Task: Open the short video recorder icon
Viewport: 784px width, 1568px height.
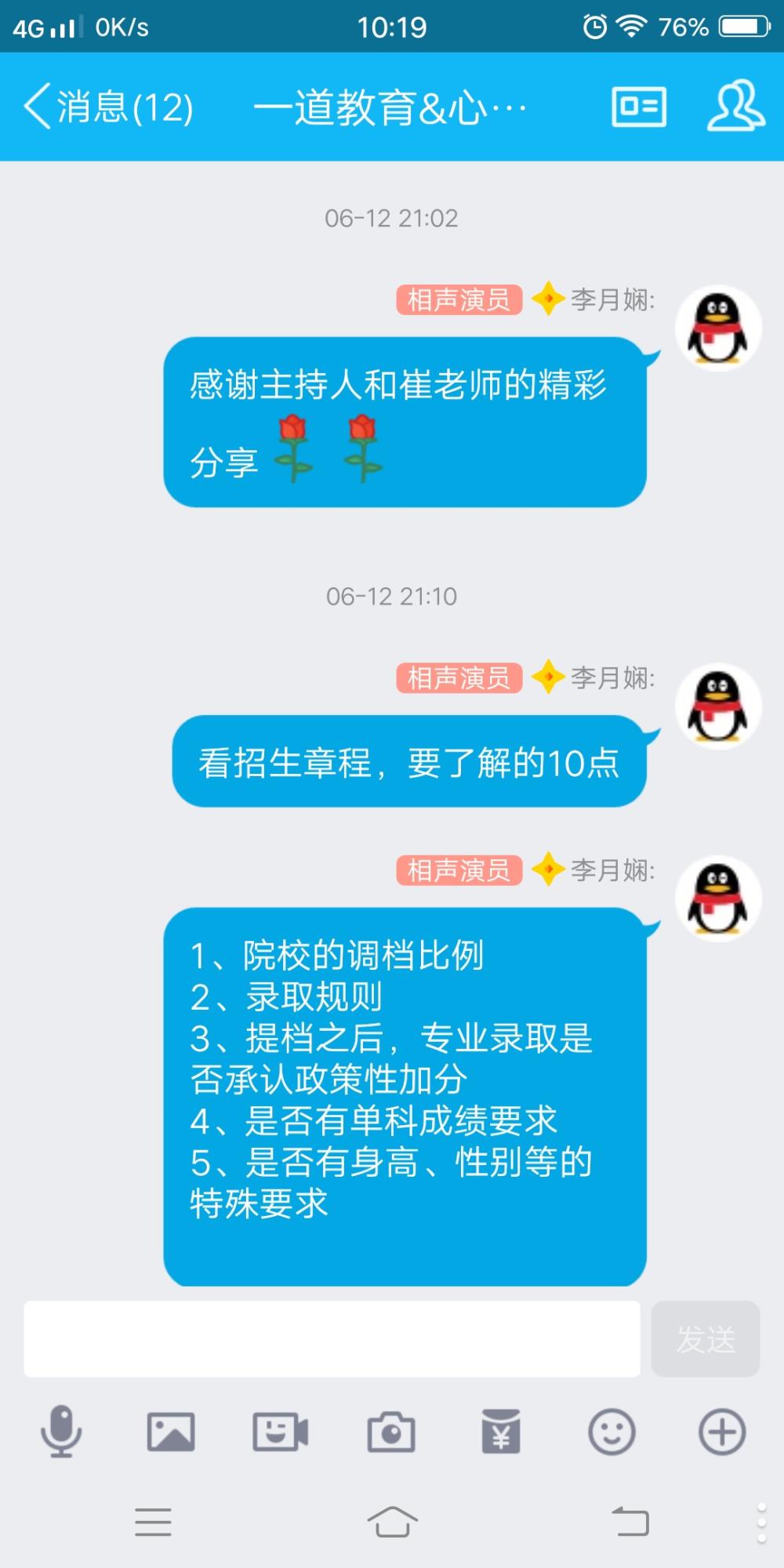Action: point(281,1432)
